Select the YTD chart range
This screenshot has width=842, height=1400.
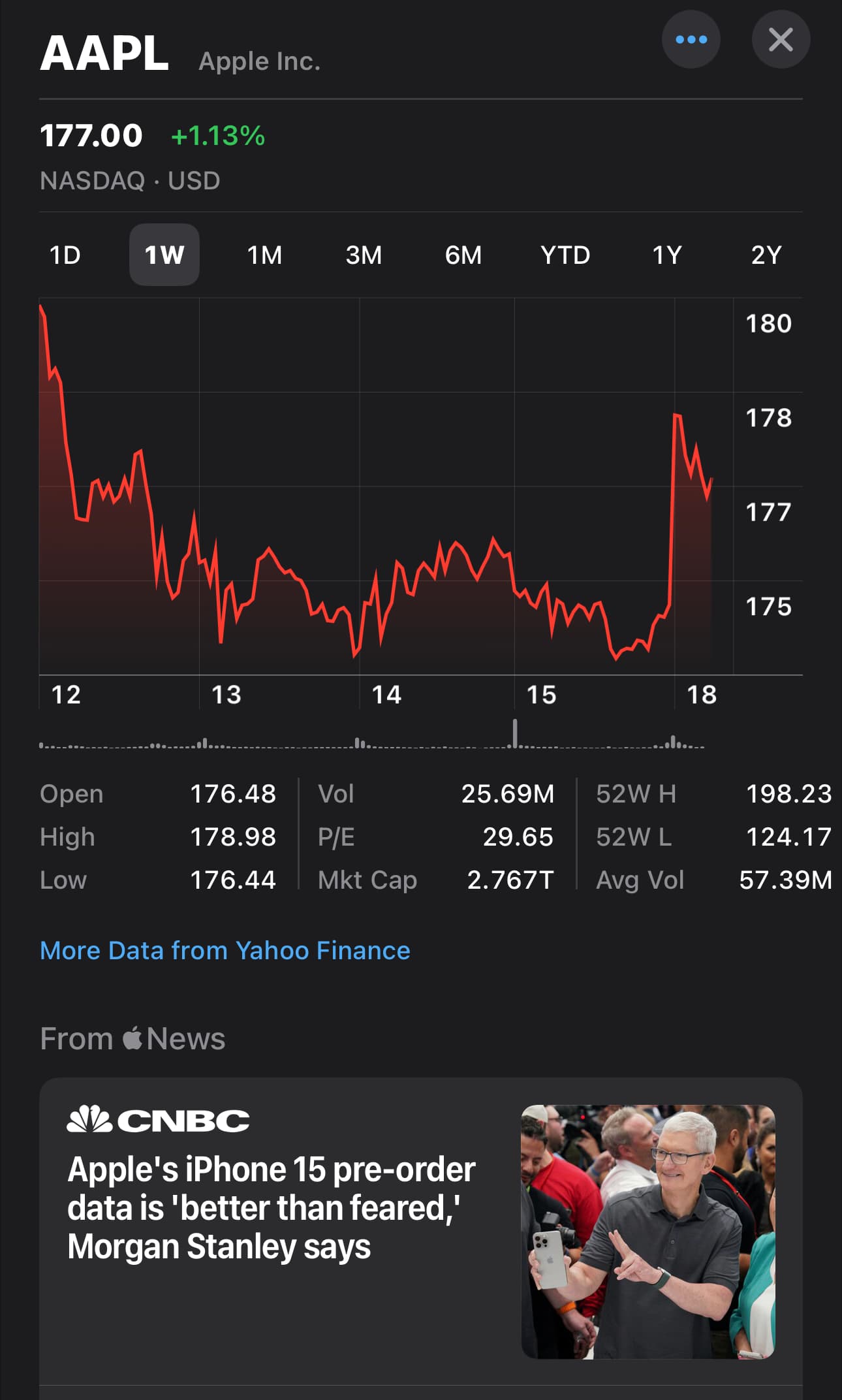pos(565,255)
